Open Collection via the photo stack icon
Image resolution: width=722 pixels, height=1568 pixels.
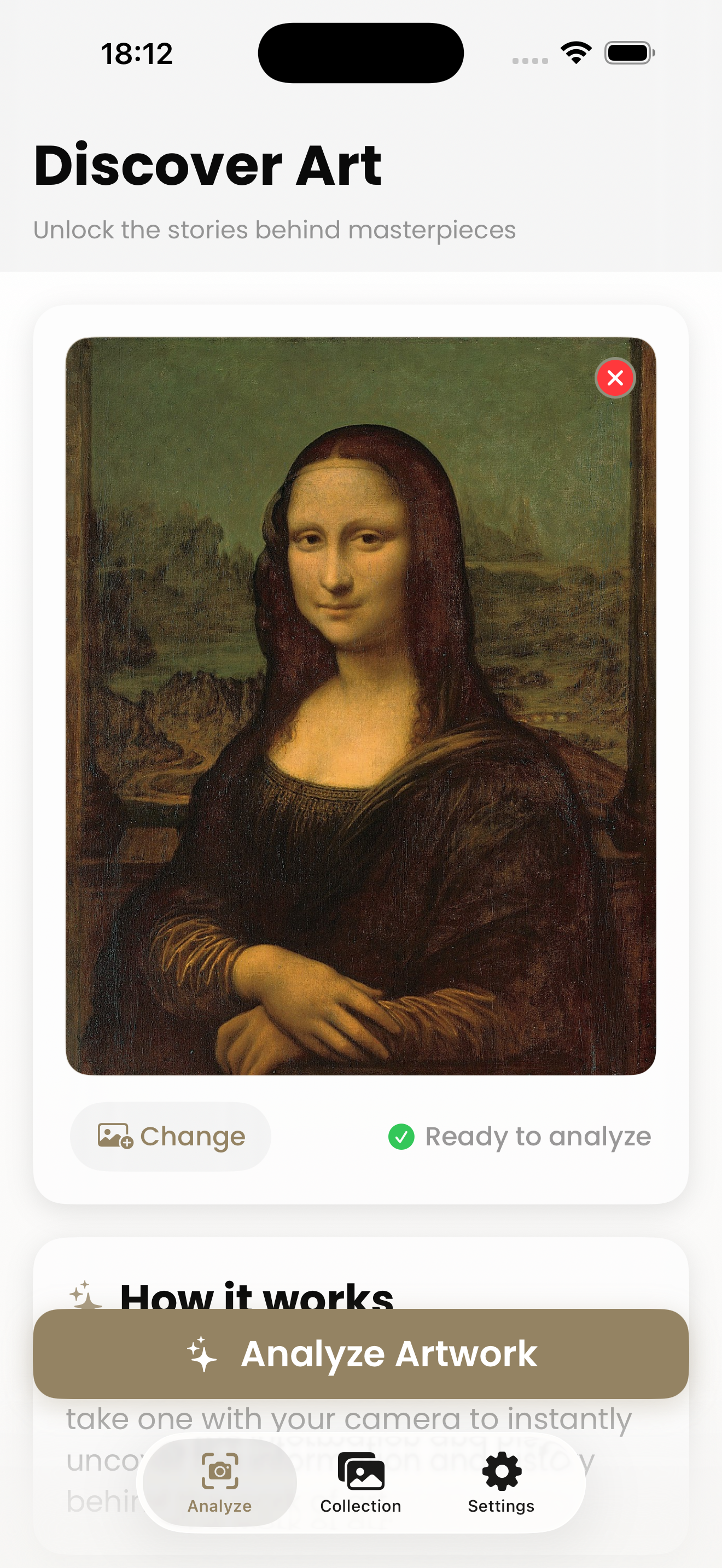[360, 1470]
